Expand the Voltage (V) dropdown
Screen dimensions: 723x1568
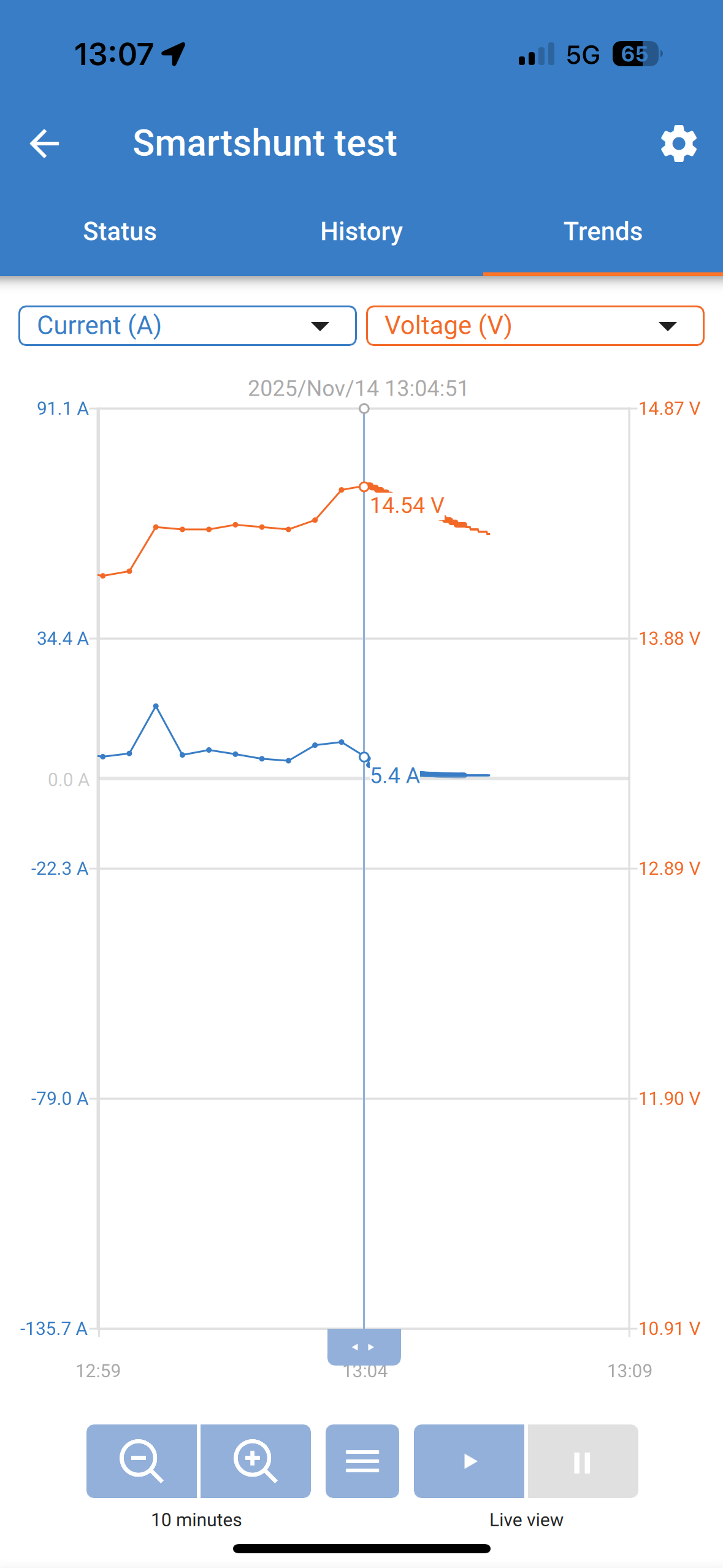click(535, 326)
